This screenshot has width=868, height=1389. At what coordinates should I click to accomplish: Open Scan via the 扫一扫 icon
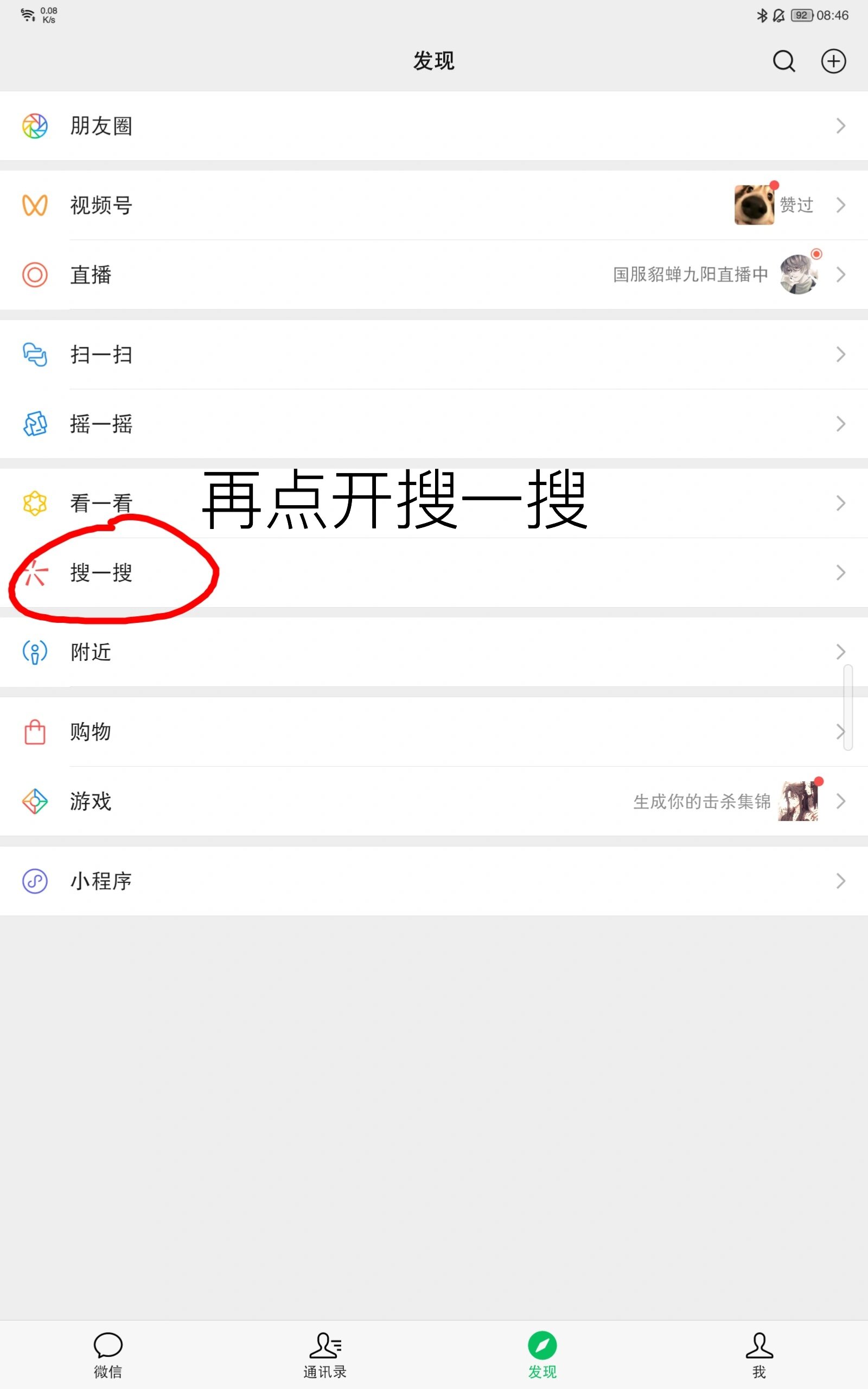pos(34,355)
